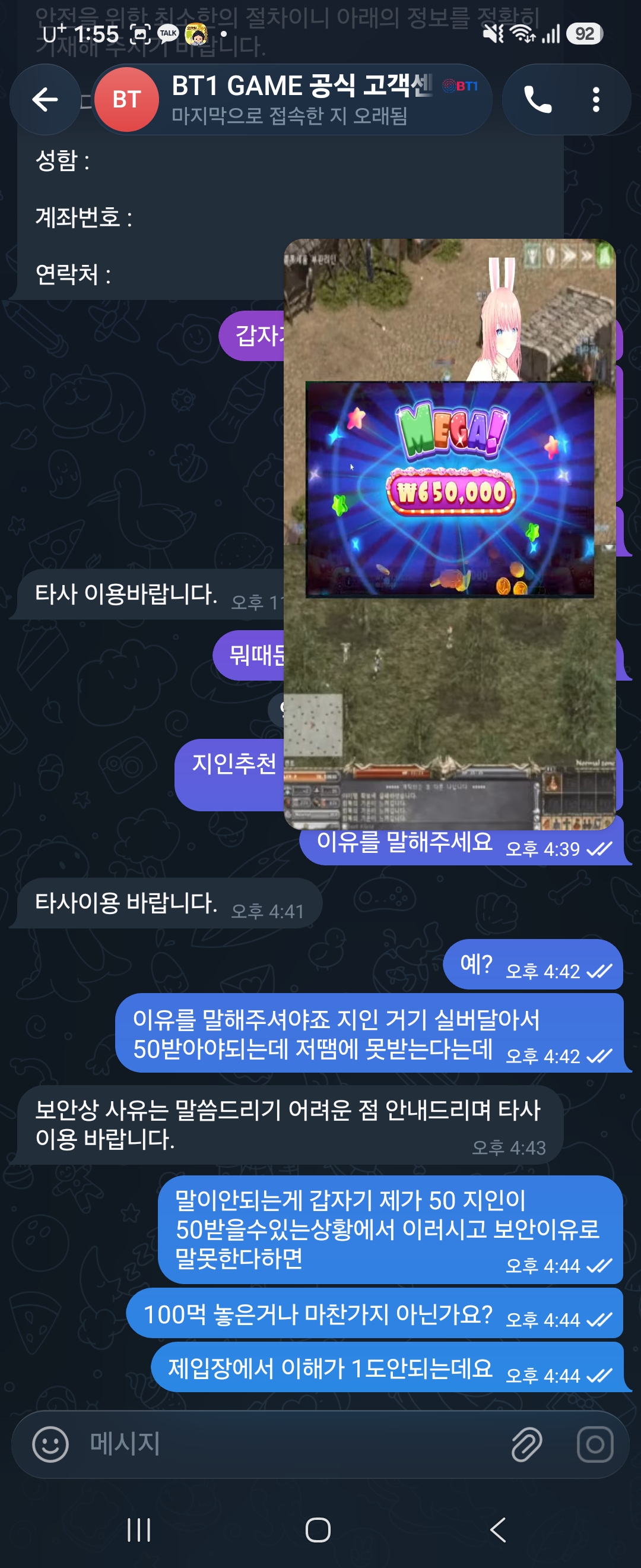Open BT1 GAME 공식 고객센터 profile header
This screenshot has height=1568, width=641.
point(292,99)
